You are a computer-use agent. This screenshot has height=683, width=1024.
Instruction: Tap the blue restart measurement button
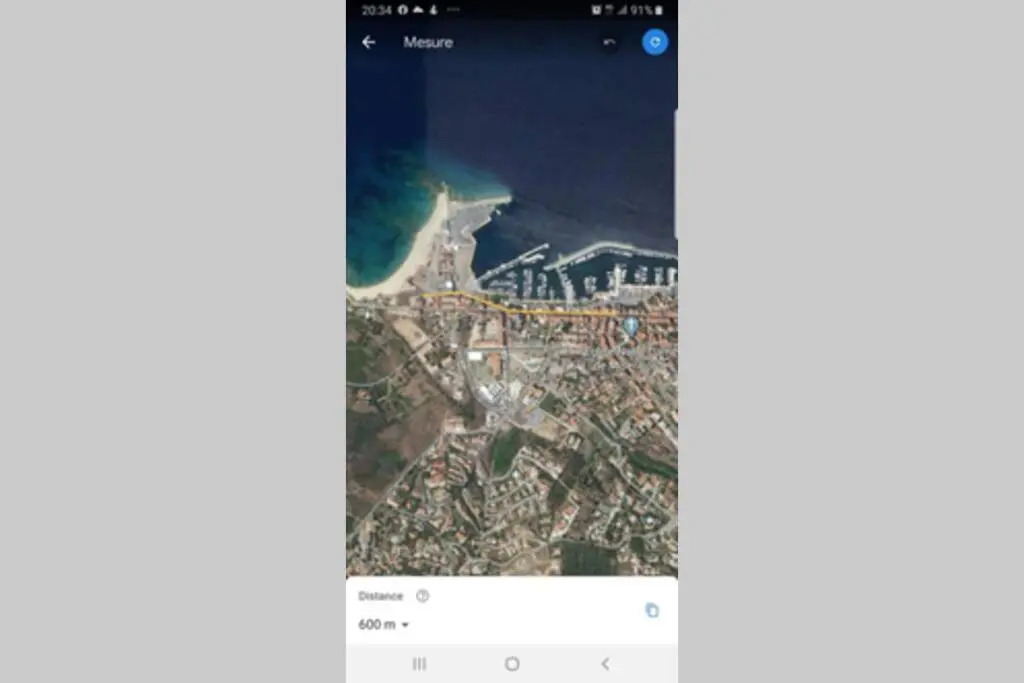pyautogui.click(x=655, y=42)
